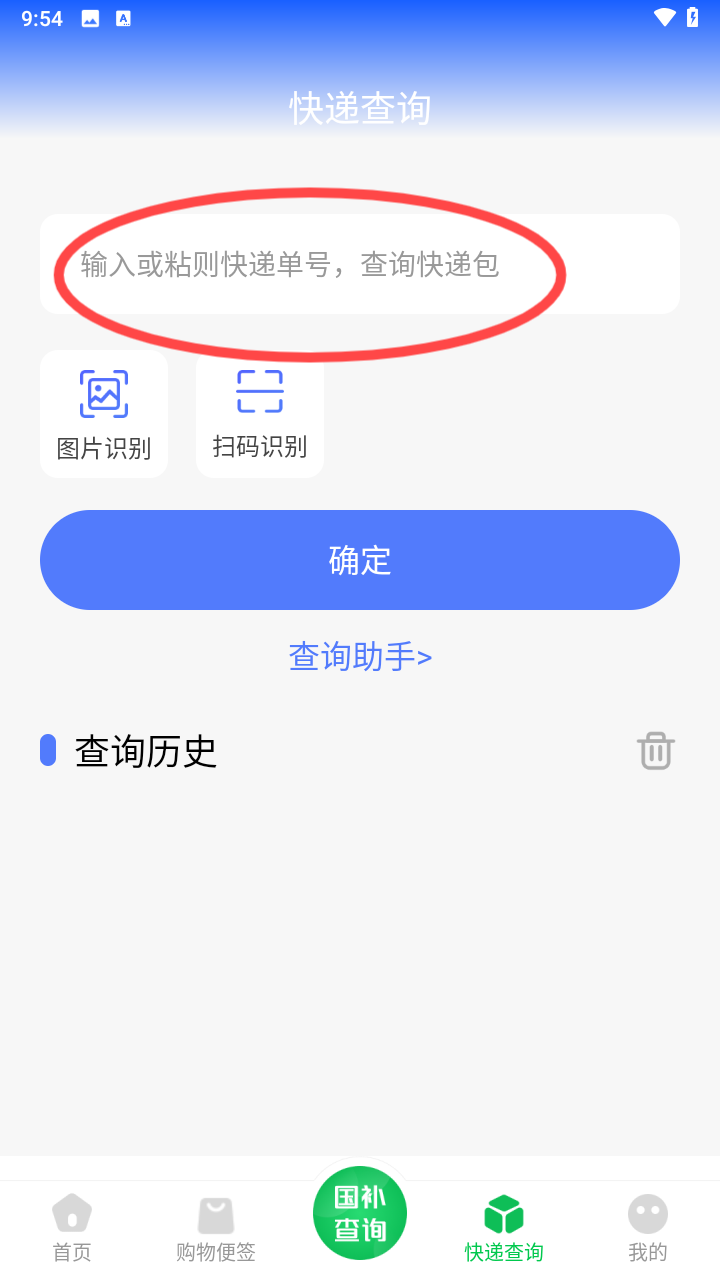Go to the 我的 tab

(x=648, y=1228)
